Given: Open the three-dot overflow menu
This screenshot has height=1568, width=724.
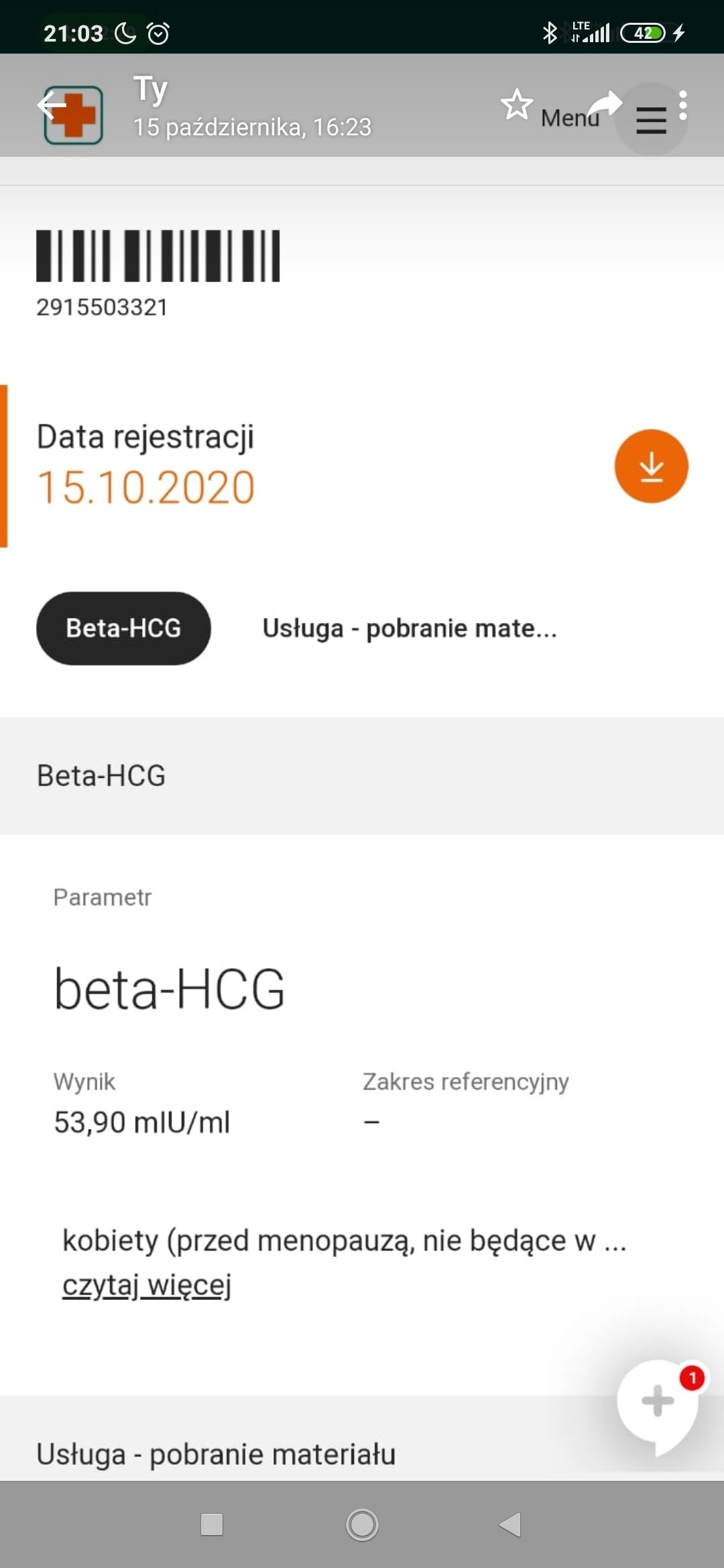Looking at the screenshot, I should [683, 105].
